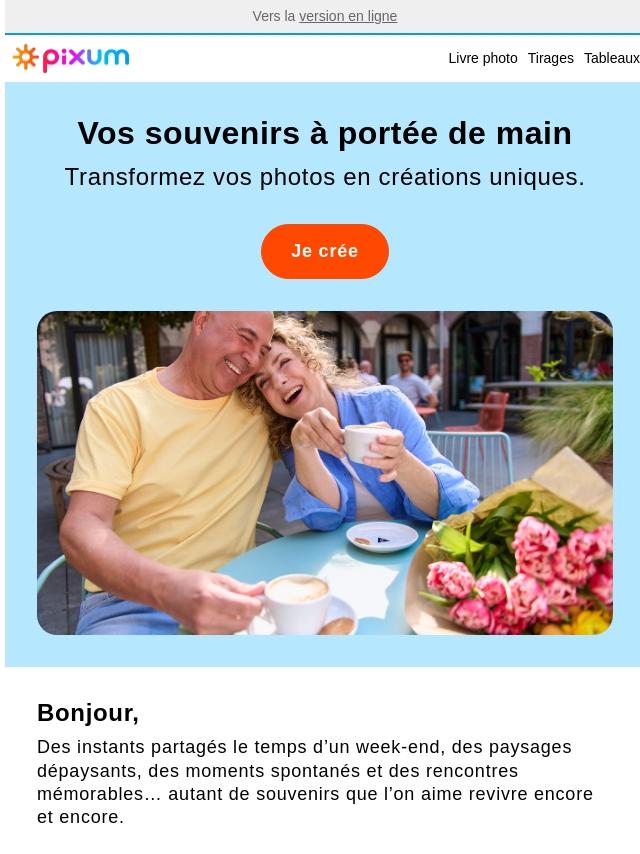Screen dimensions: 640x854
Task: Tap the 'Je crée' button
Action: (x=324, y=251)
